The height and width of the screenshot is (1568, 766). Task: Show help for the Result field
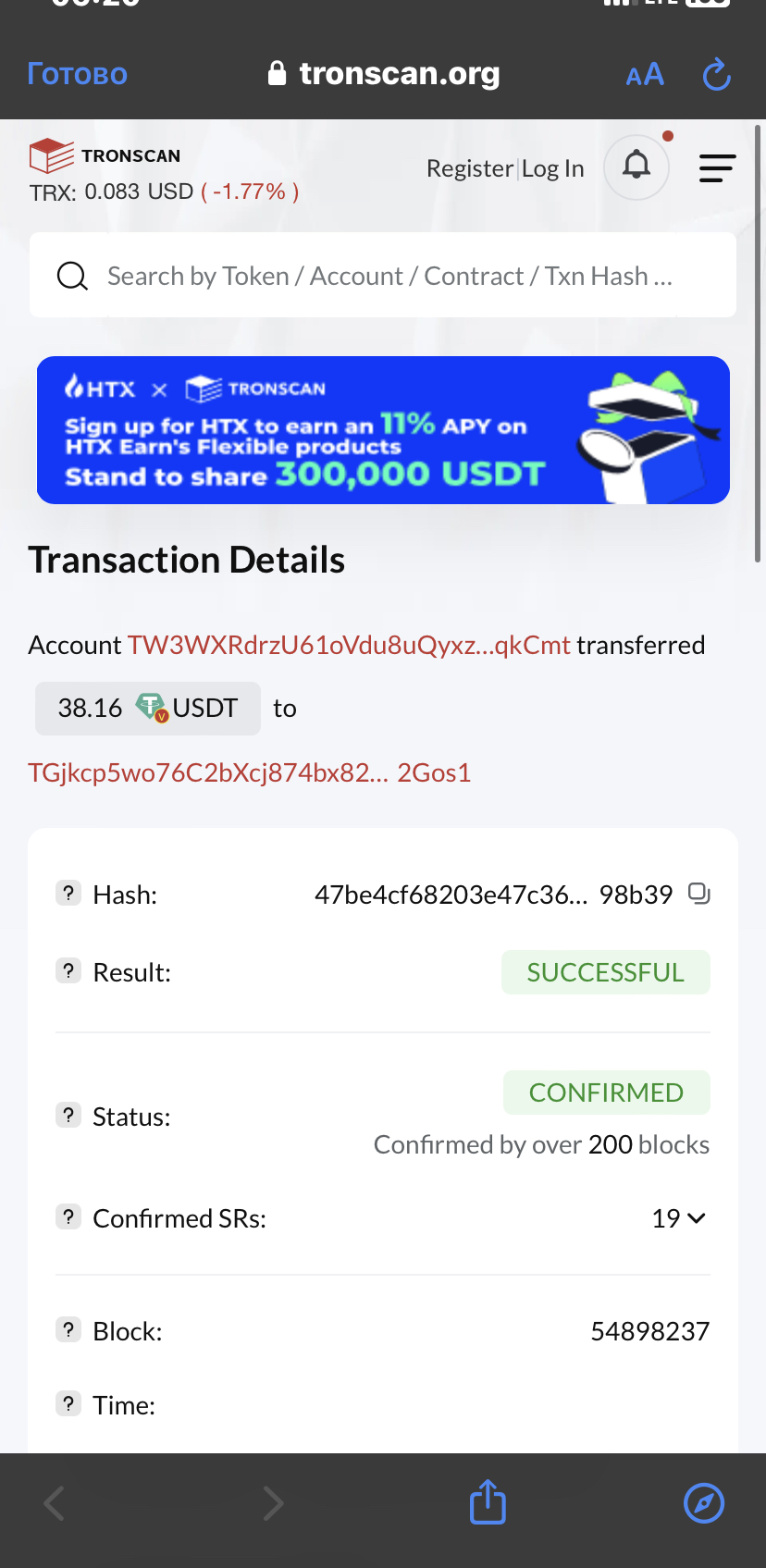click(68, 971)
